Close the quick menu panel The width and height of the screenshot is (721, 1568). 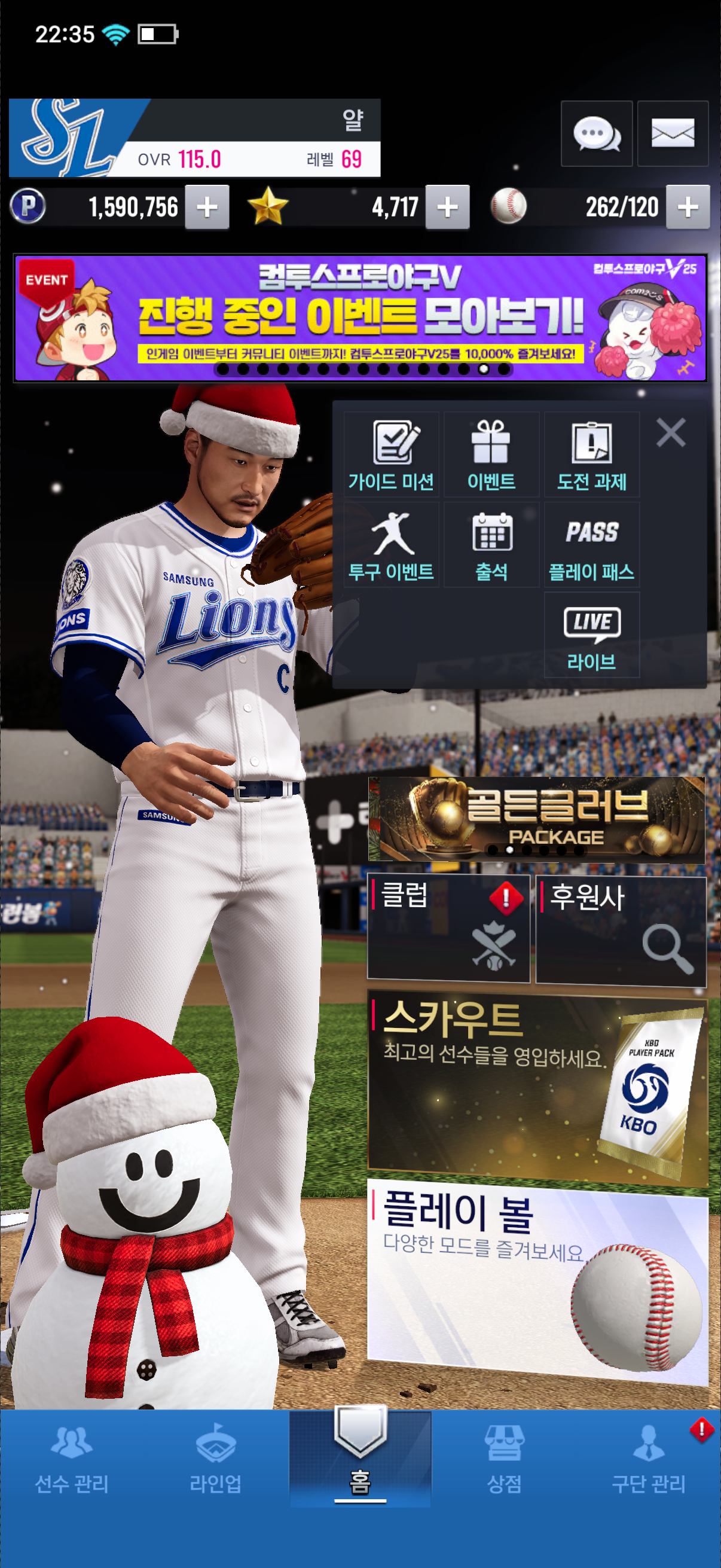(671, 433)
